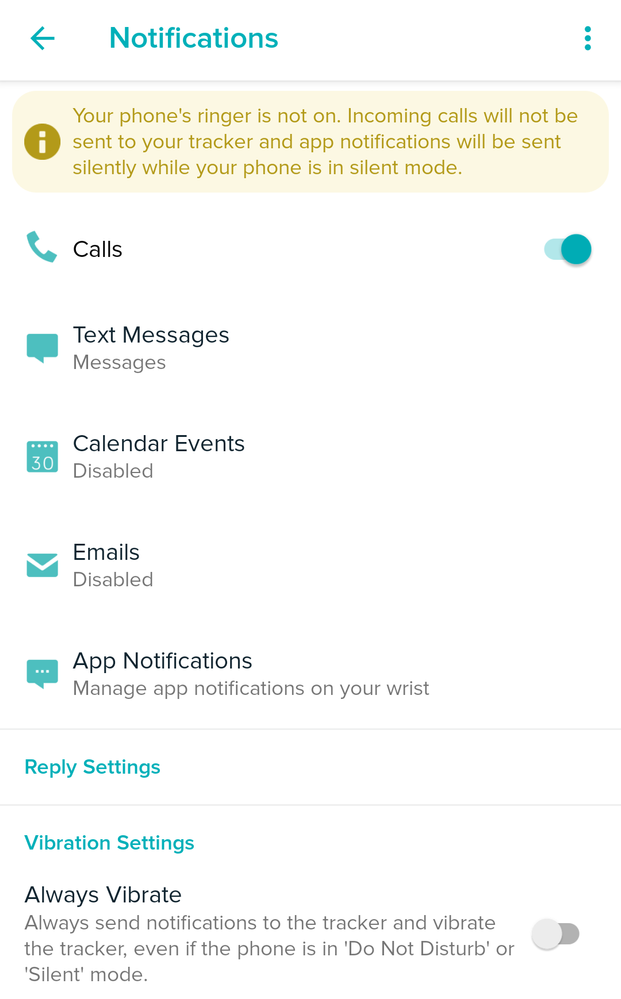
Task: Go back using the top arrow
Action: 42,39
